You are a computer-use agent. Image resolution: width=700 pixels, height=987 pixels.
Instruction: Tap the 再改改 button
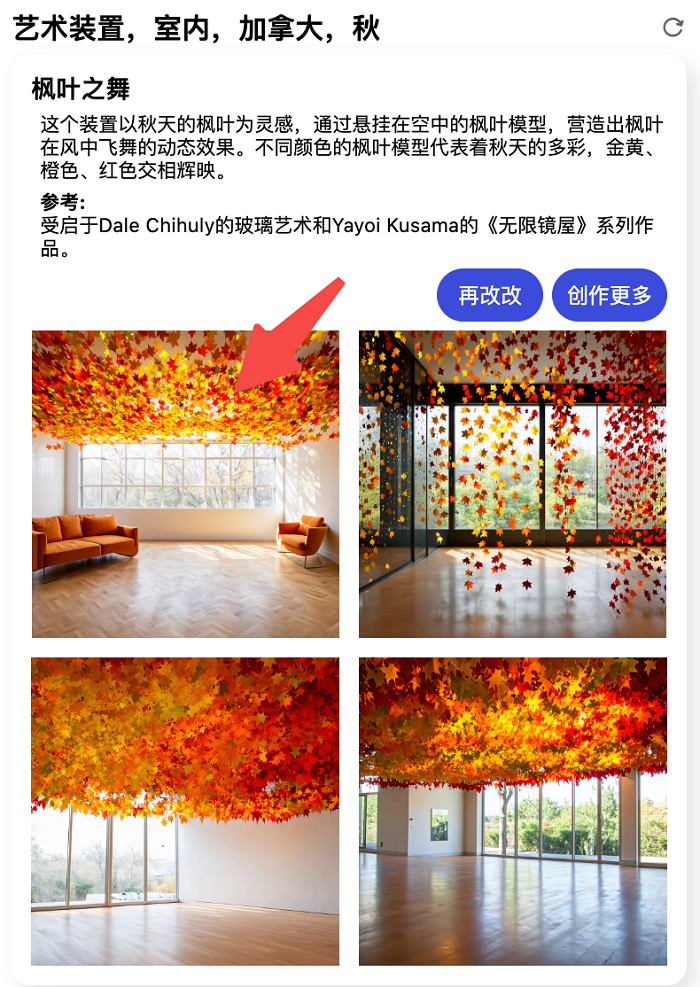tap(490, 295)
